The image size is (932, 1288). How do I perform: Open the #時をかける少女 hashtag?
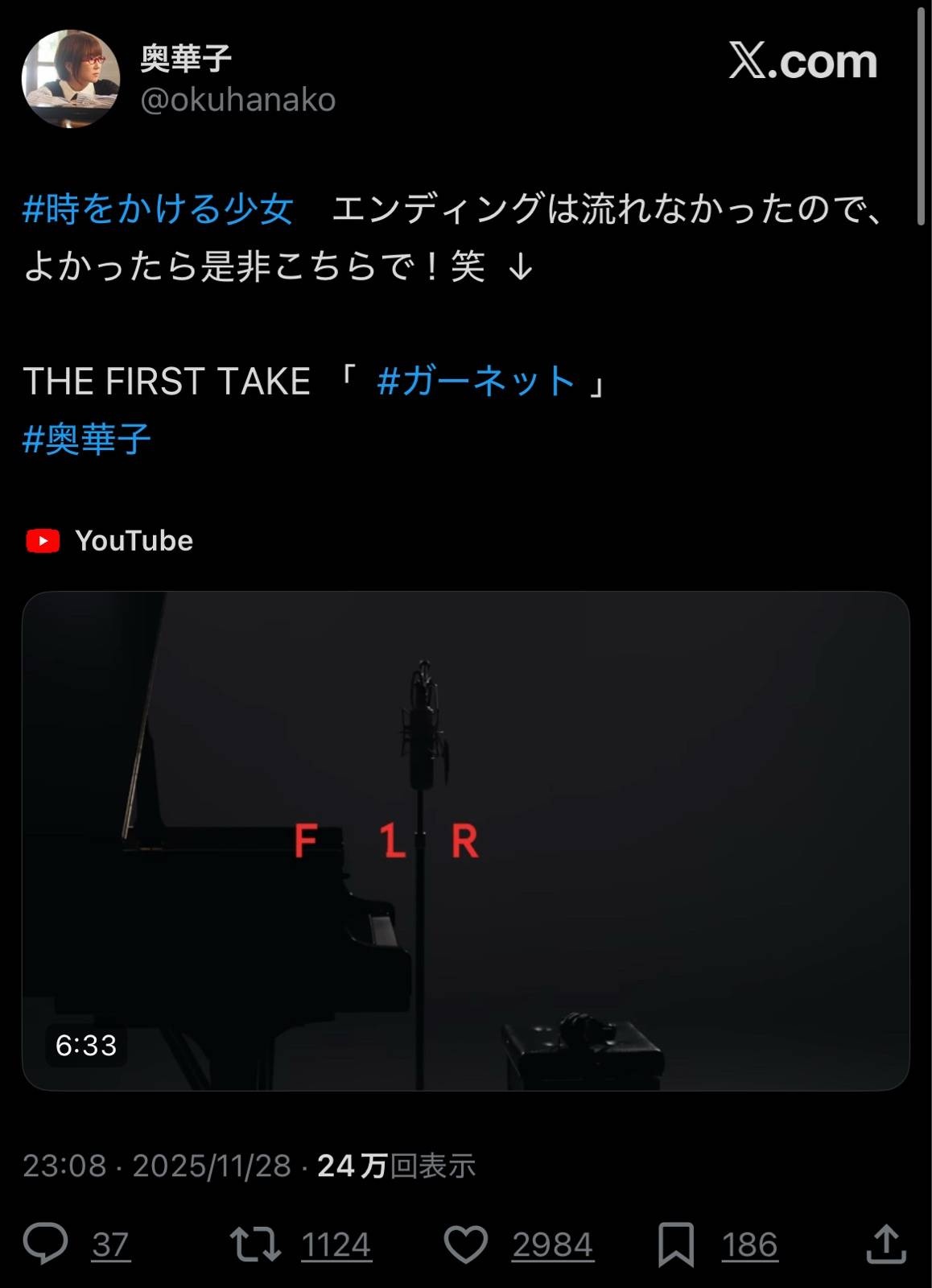click(x=158, y=209)
